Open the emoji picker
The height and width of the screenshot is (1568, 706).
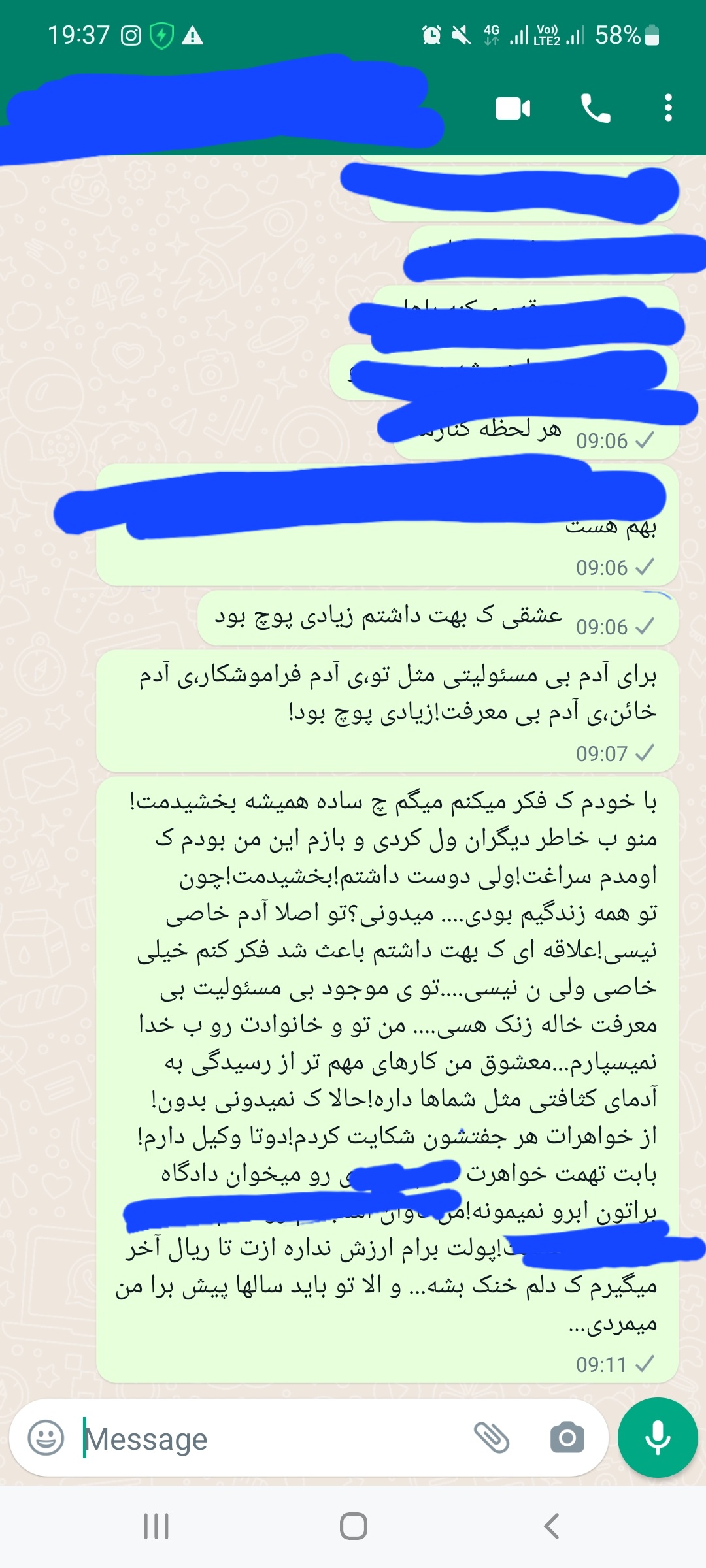click(46, 1437)
